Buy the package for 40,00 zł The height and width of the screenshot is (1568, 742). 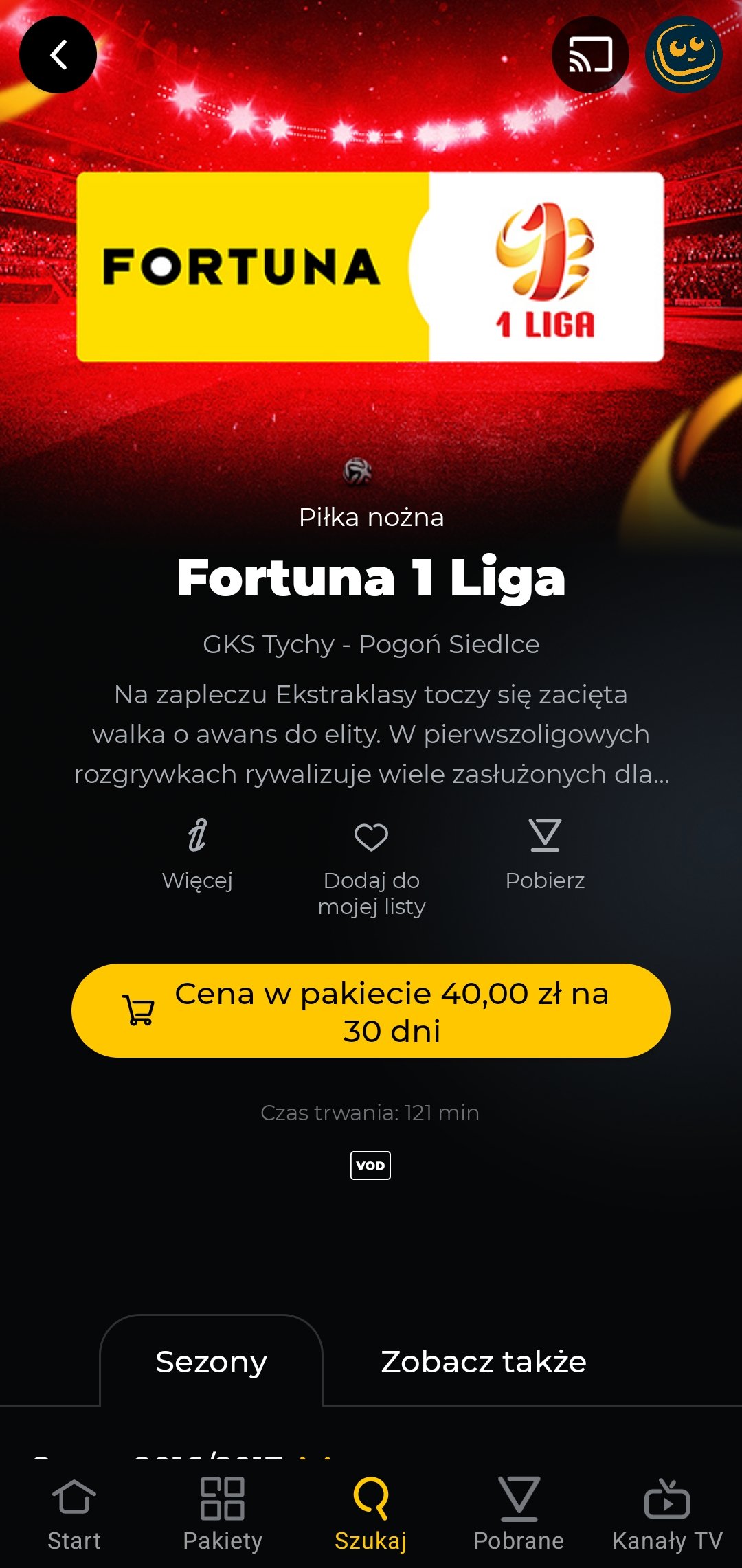tap(371, 1010)
